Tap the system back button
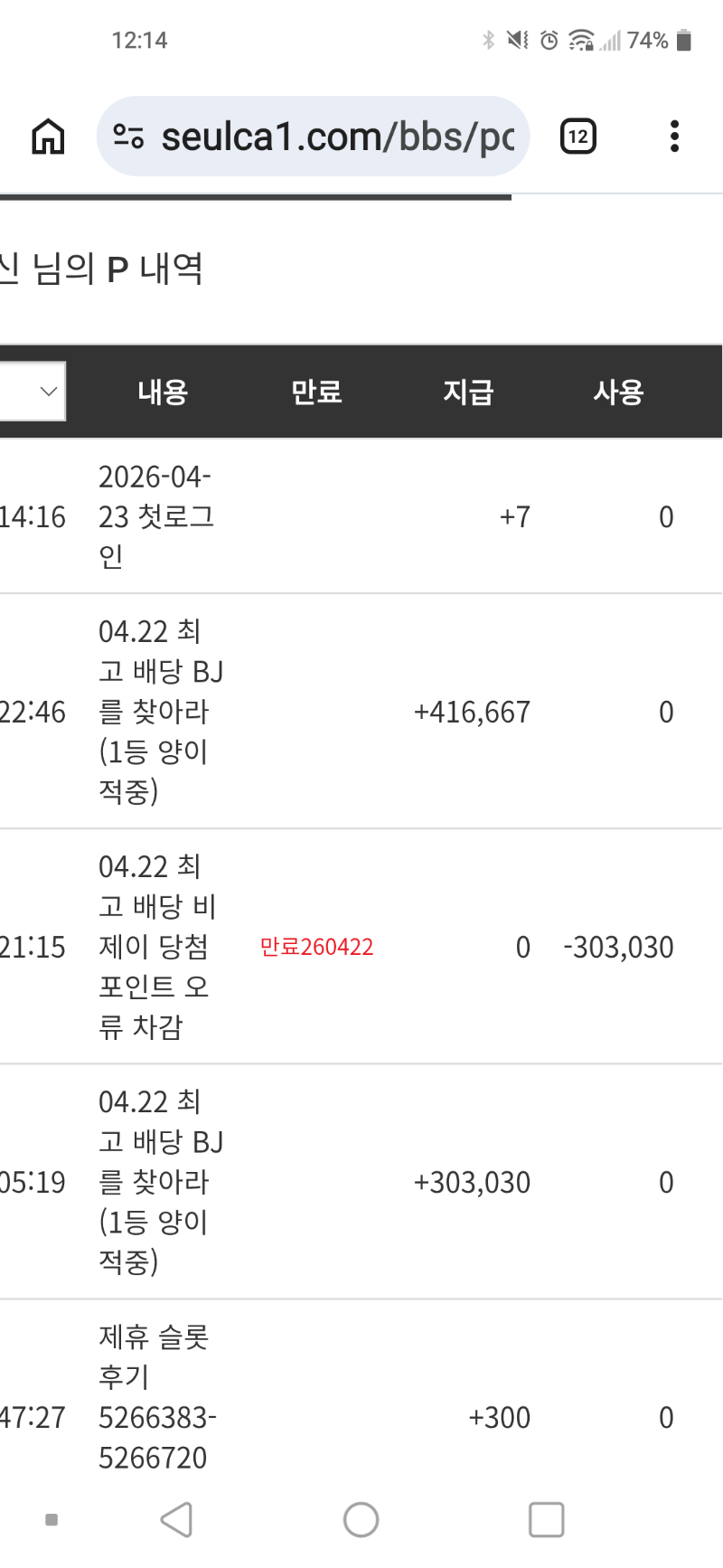723x1568 pixels. coord(177,1520)
